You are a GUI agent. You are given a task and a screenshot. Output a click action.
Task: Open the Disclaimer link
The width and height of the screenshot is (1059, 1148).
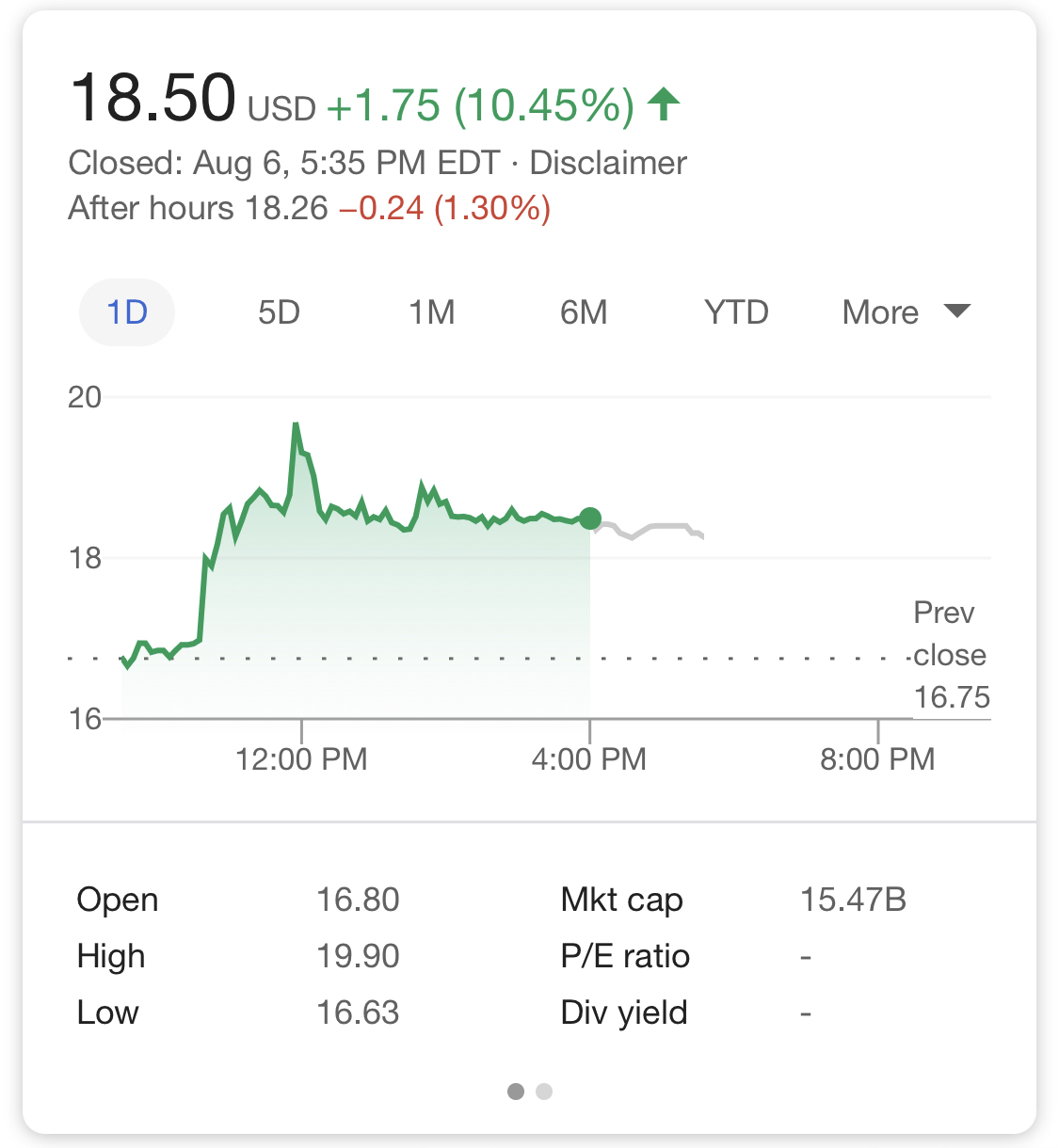point(608,163)
